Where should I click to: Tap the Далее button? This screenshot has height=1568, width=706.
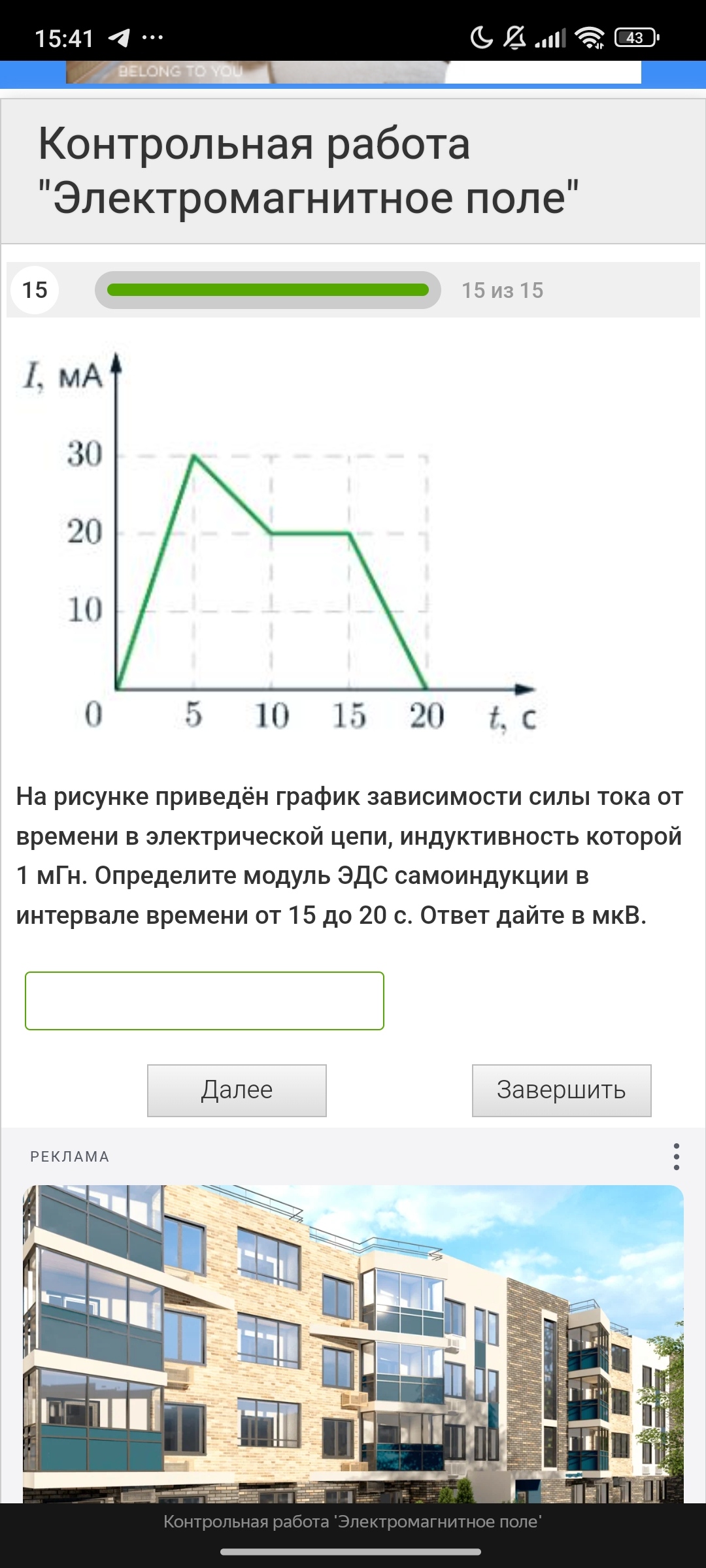pos(237,1090)
